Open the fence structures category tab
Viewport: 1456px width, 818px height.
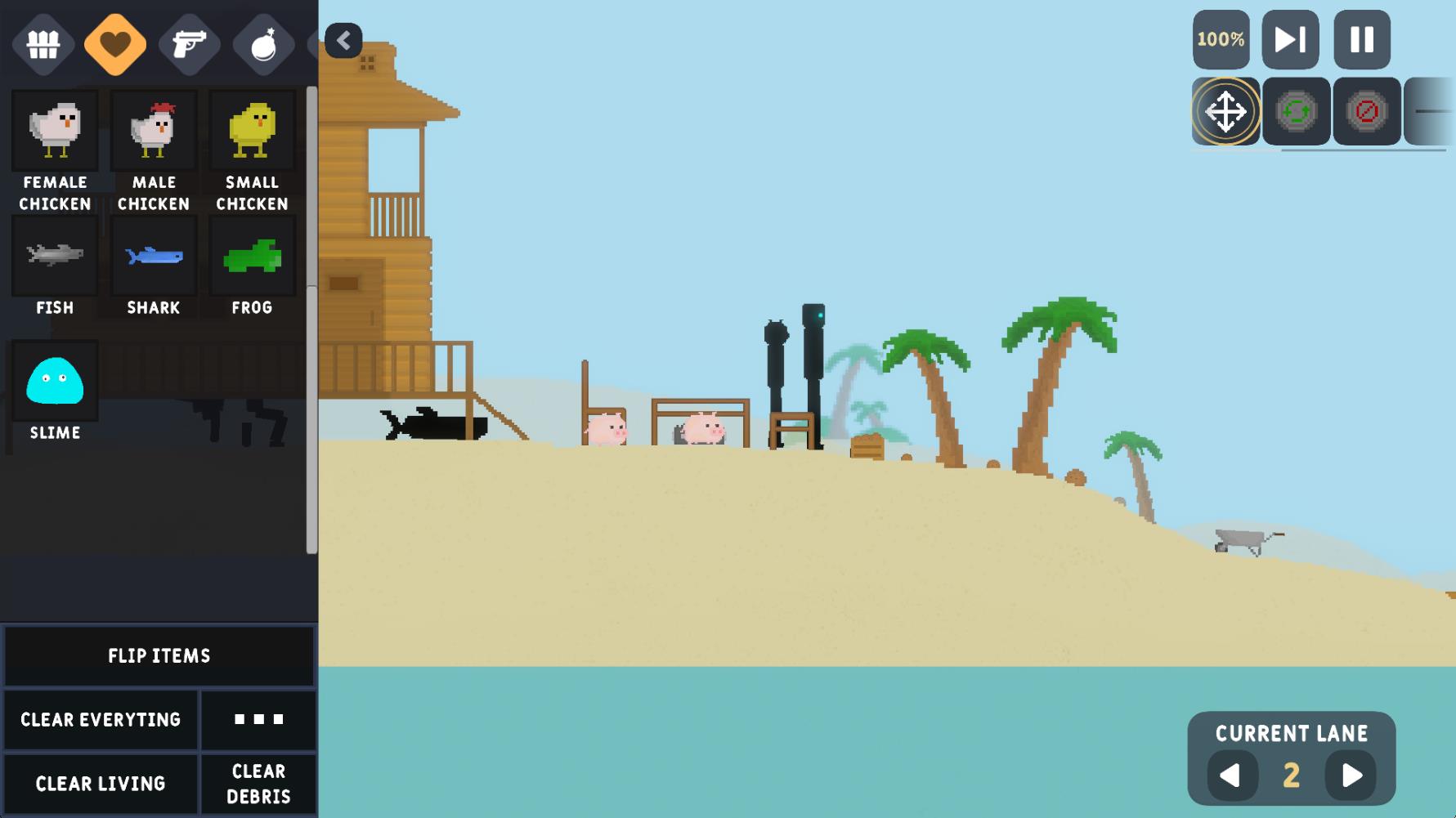tap(43, 44)
